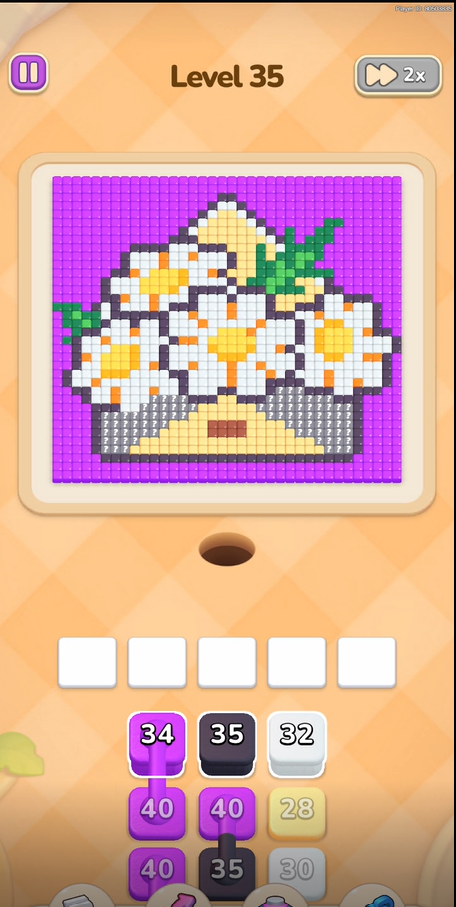Toggle the 2x speed button
The width and height of the screenshot is (456, 907).
[x=398, y=75]
